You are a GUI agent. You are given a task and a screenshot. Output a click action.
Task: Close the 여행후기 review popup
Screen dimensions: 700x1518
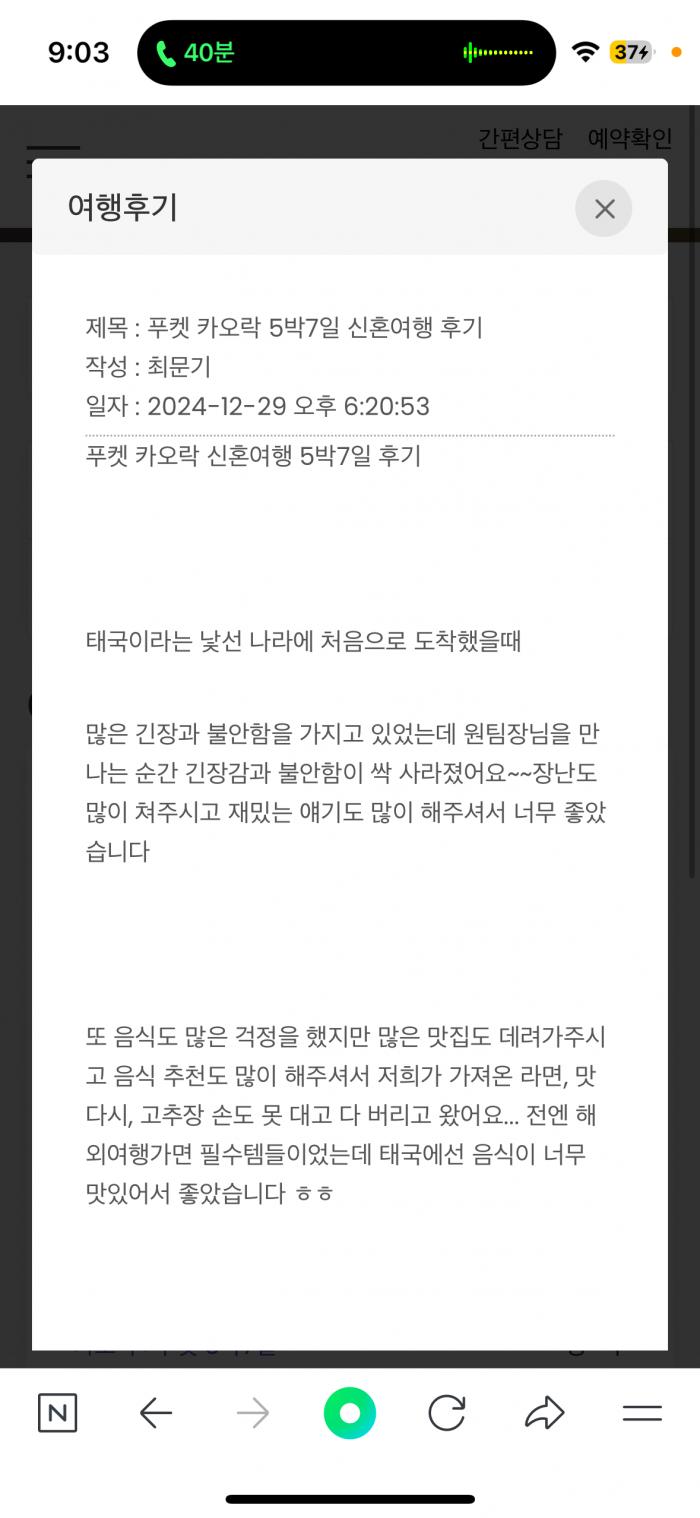click(604, 208)
